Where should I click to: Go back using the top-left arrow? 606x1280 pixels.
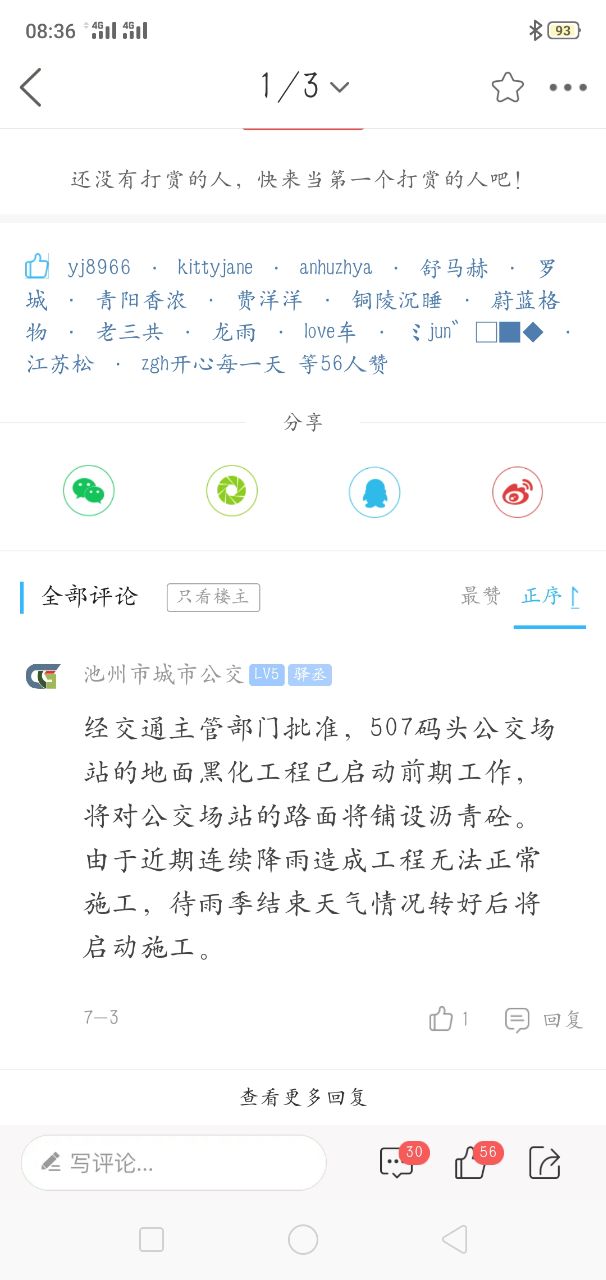point(31,88)
